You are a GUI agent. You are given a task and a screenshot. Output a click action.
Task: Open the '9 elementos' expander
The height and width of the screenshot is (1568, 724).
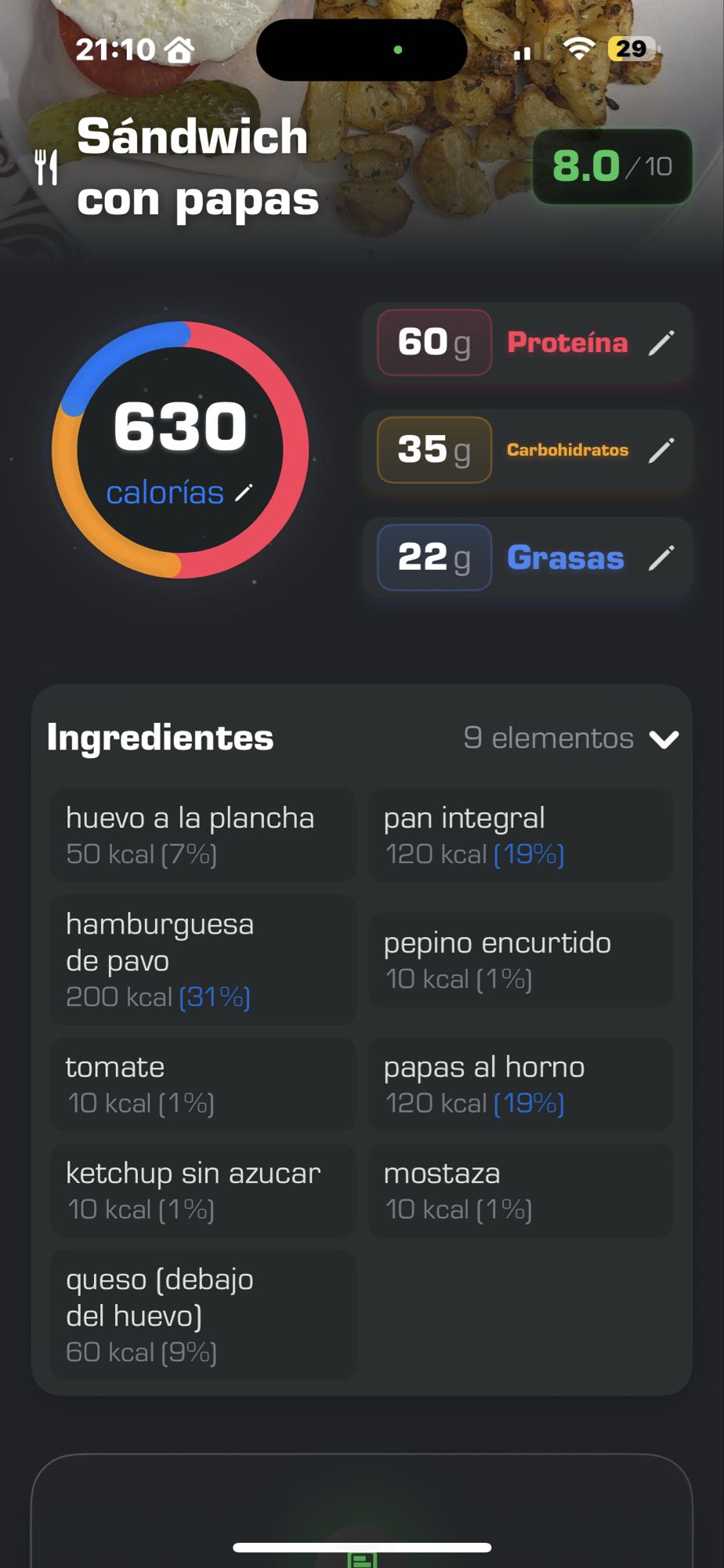tap(548, 738)
